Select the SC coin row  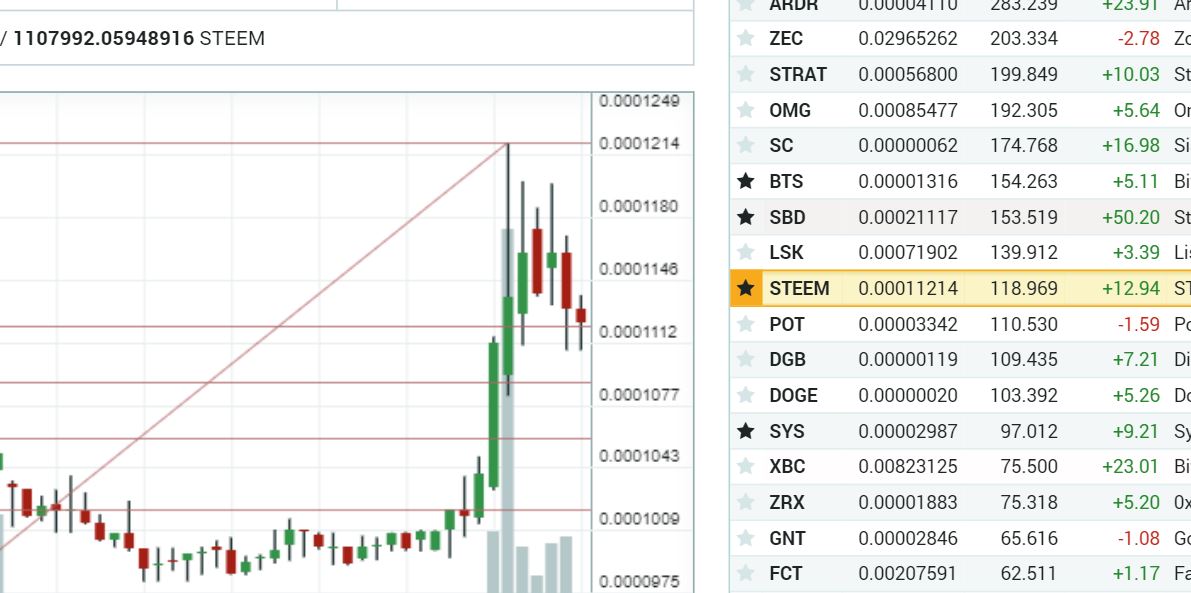(781, 146)
